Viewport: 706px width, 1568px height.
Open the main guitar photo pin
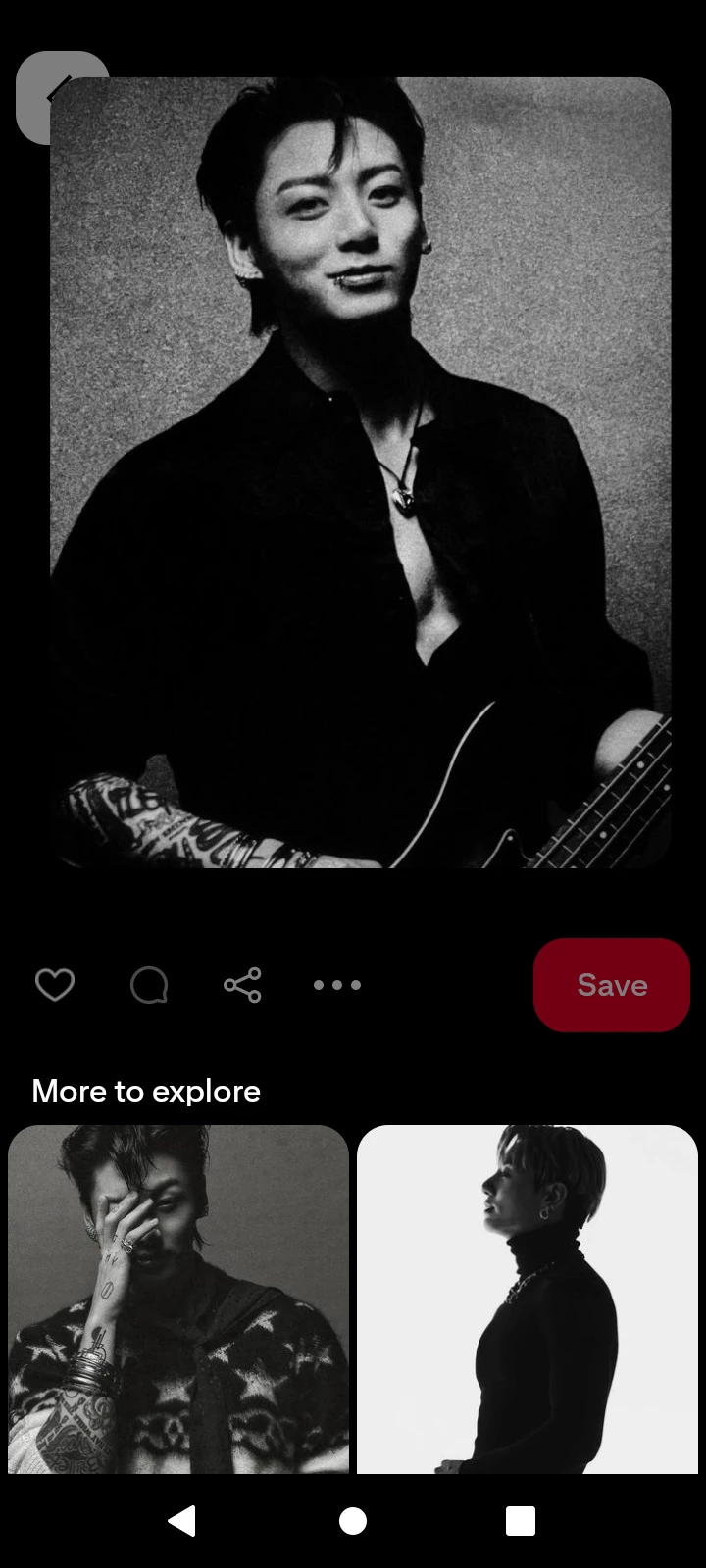[x=361, y=470]
